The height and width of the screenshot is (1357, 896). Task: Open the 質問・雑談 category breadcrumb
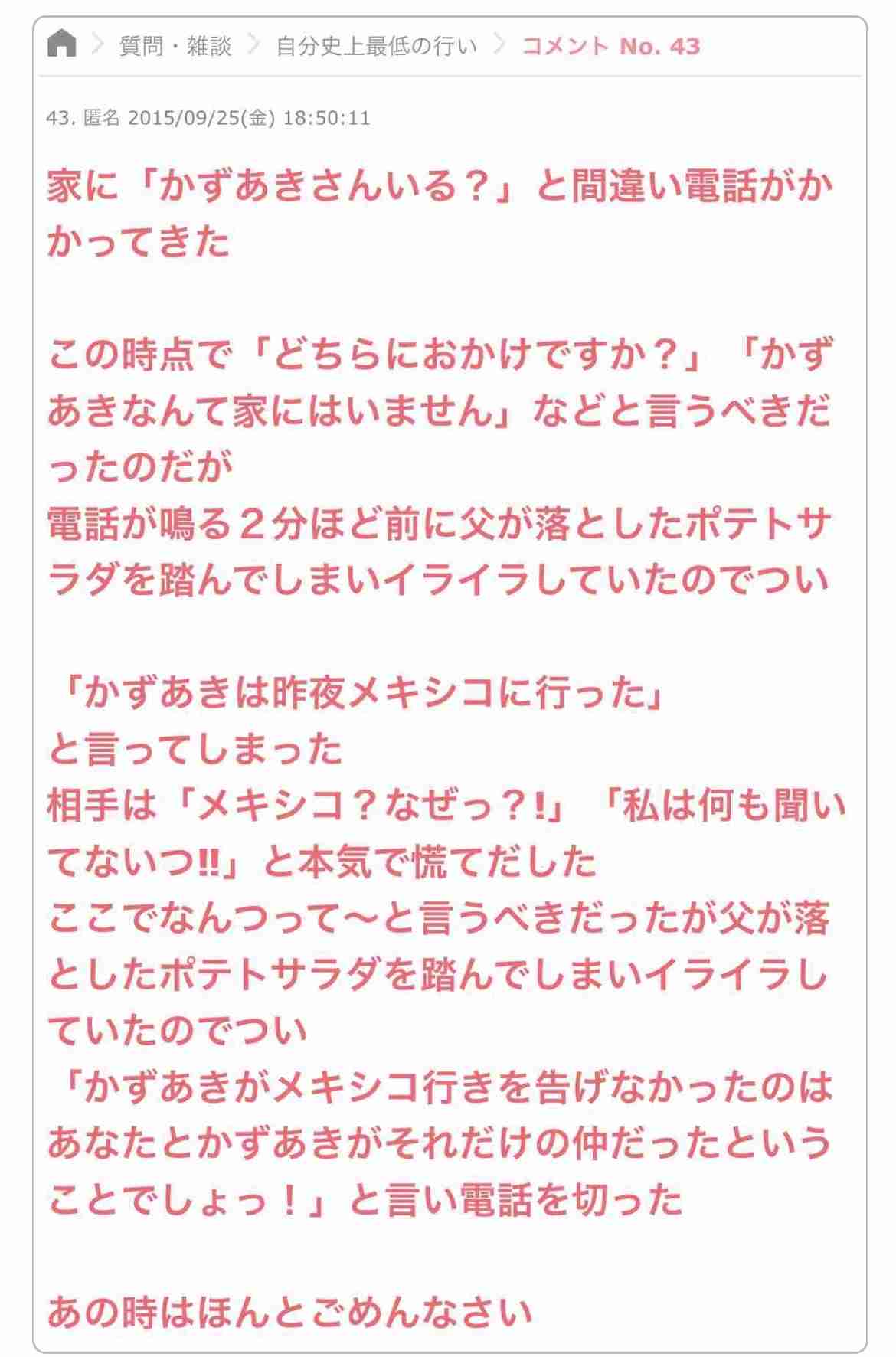click(x=175, y=46)
